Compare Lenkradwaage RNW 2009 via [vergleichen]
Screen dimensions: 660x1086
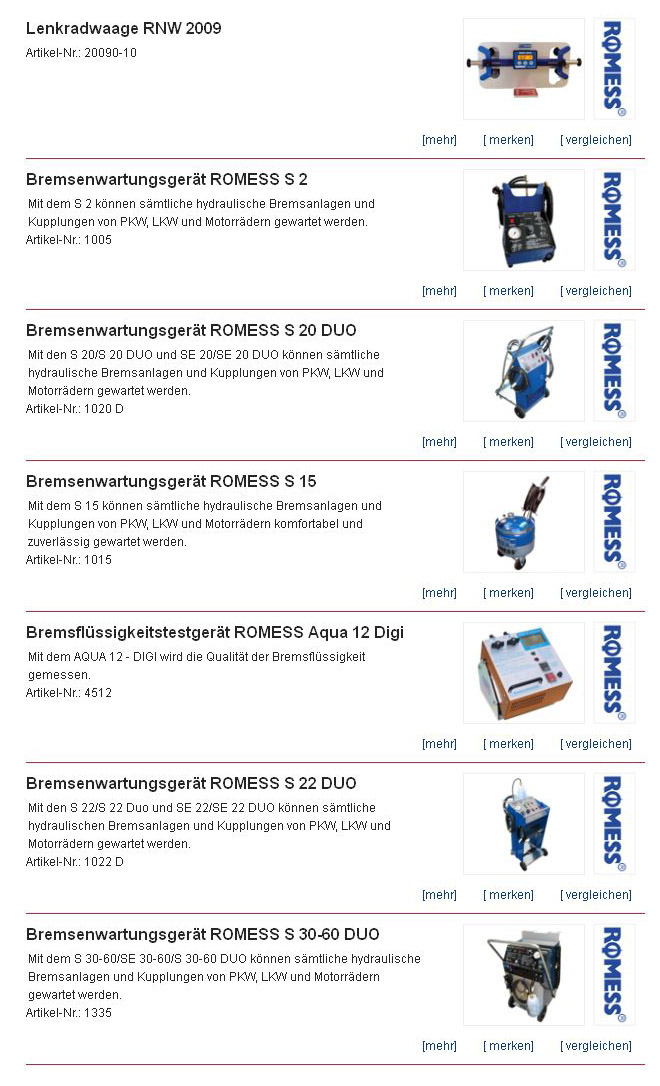click(x=596, y=140)
